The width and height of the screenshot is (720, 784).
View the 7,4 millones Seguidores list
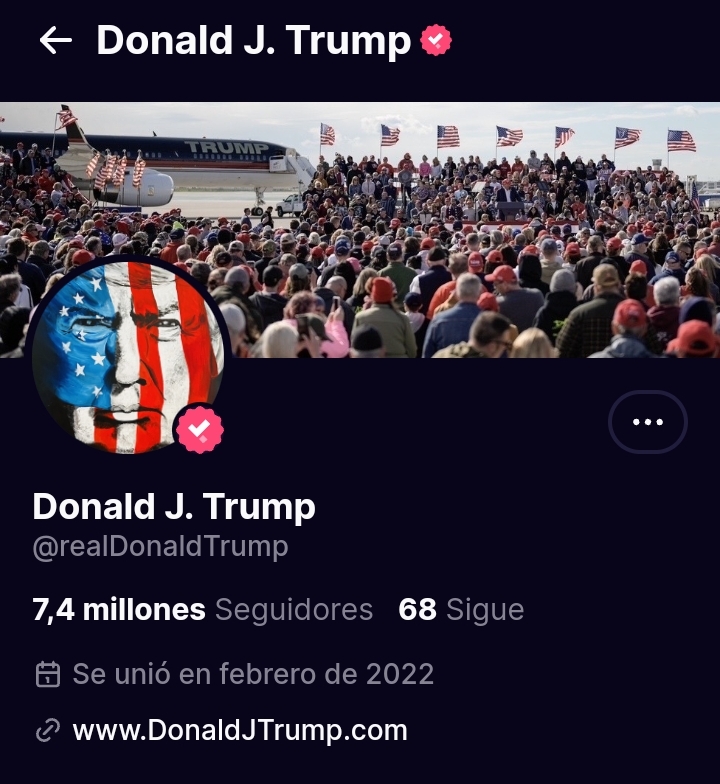[x=202, y=609]
